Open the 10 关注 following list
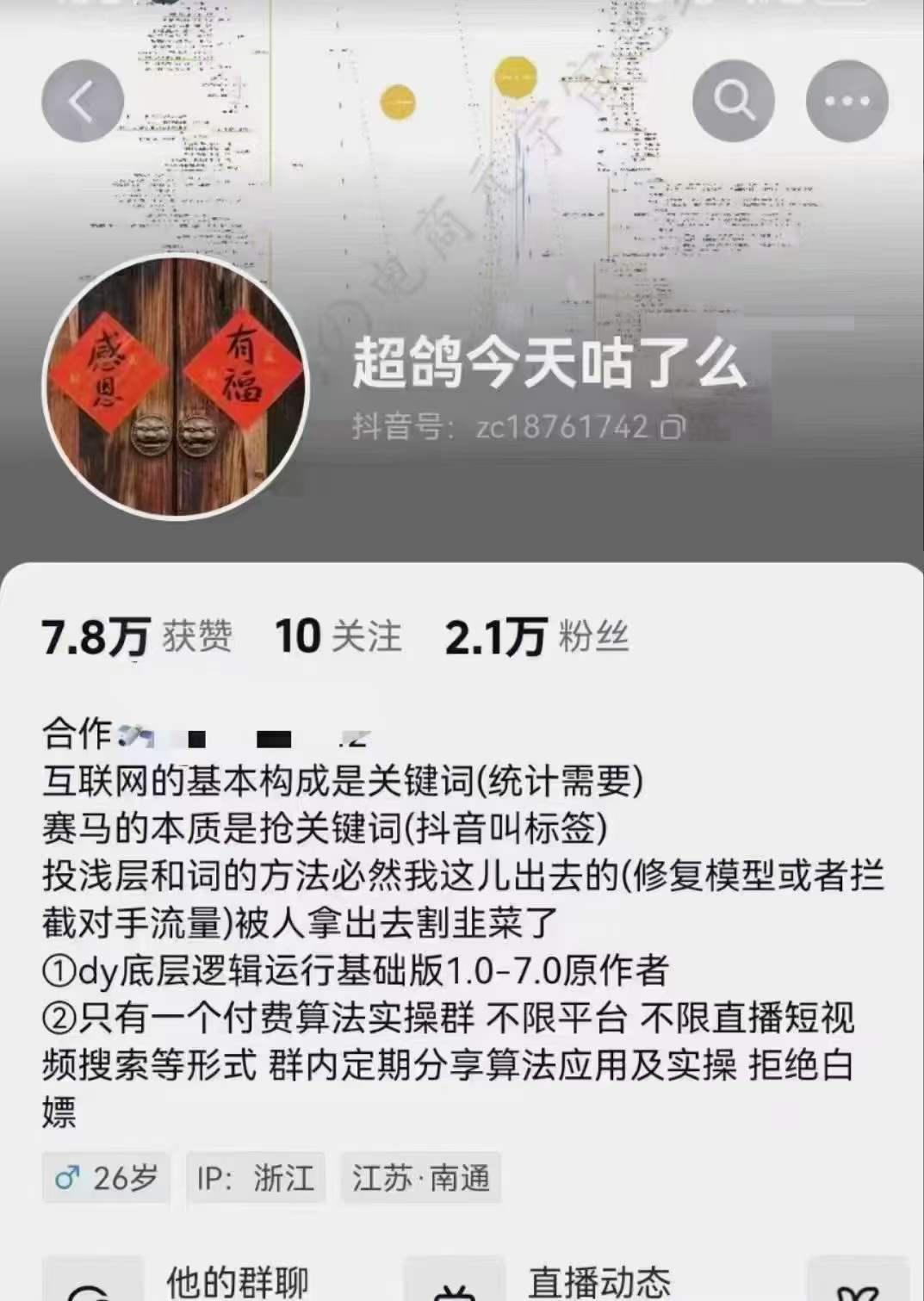The width and height of the screenshot is (924, 1301). 338,637
